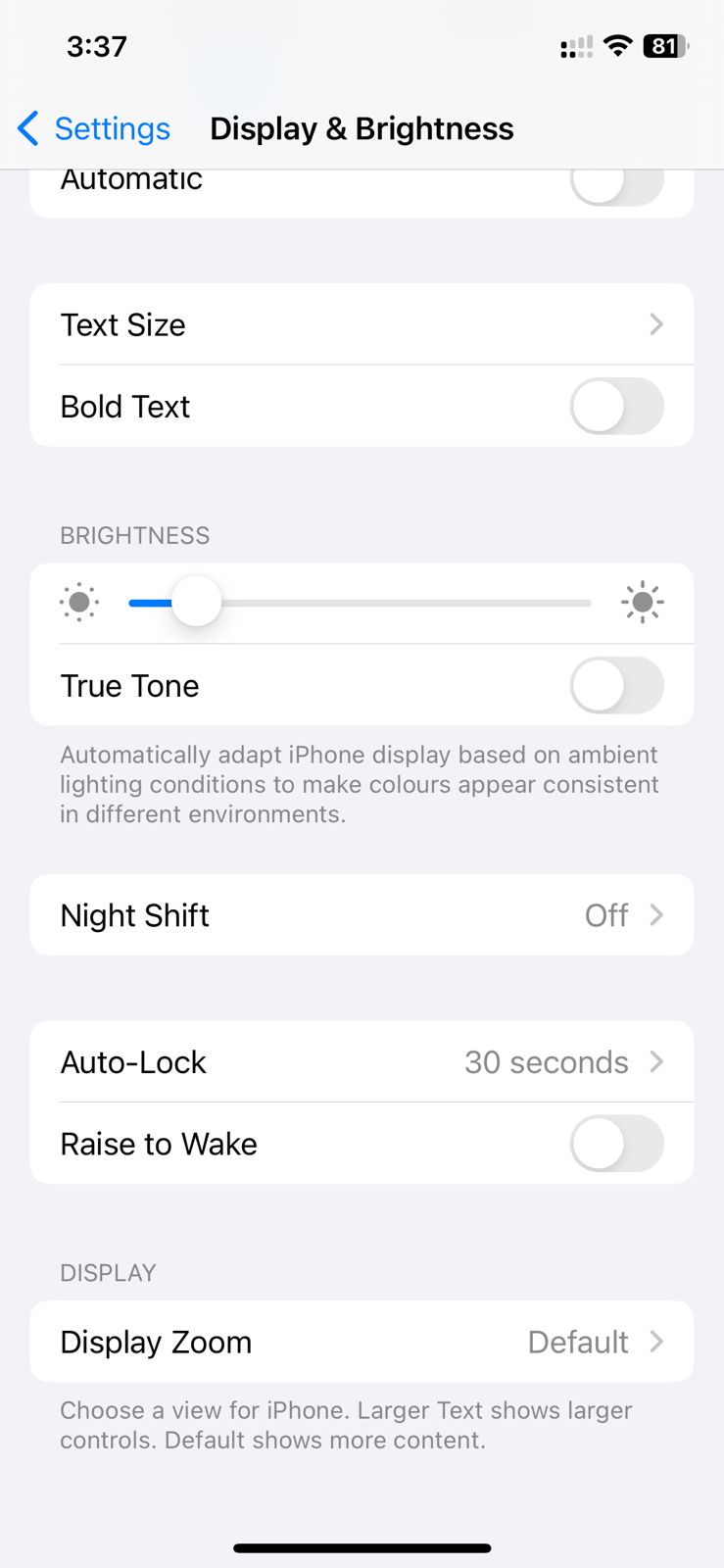Click the brighter brightness sun icon

click(642, 602)
